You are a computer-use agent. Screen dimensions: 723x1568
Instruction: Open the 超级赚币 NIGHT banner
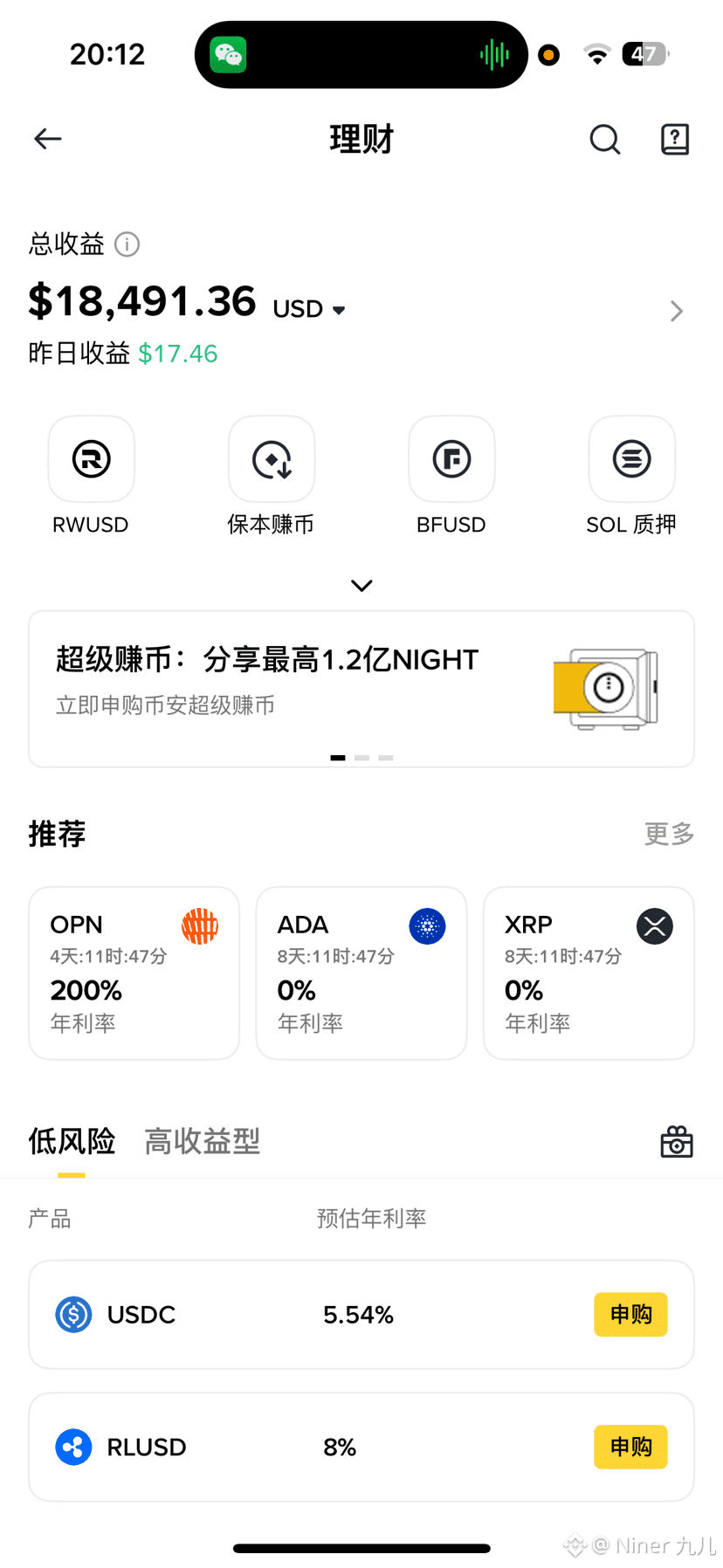[x=361, y=688]
